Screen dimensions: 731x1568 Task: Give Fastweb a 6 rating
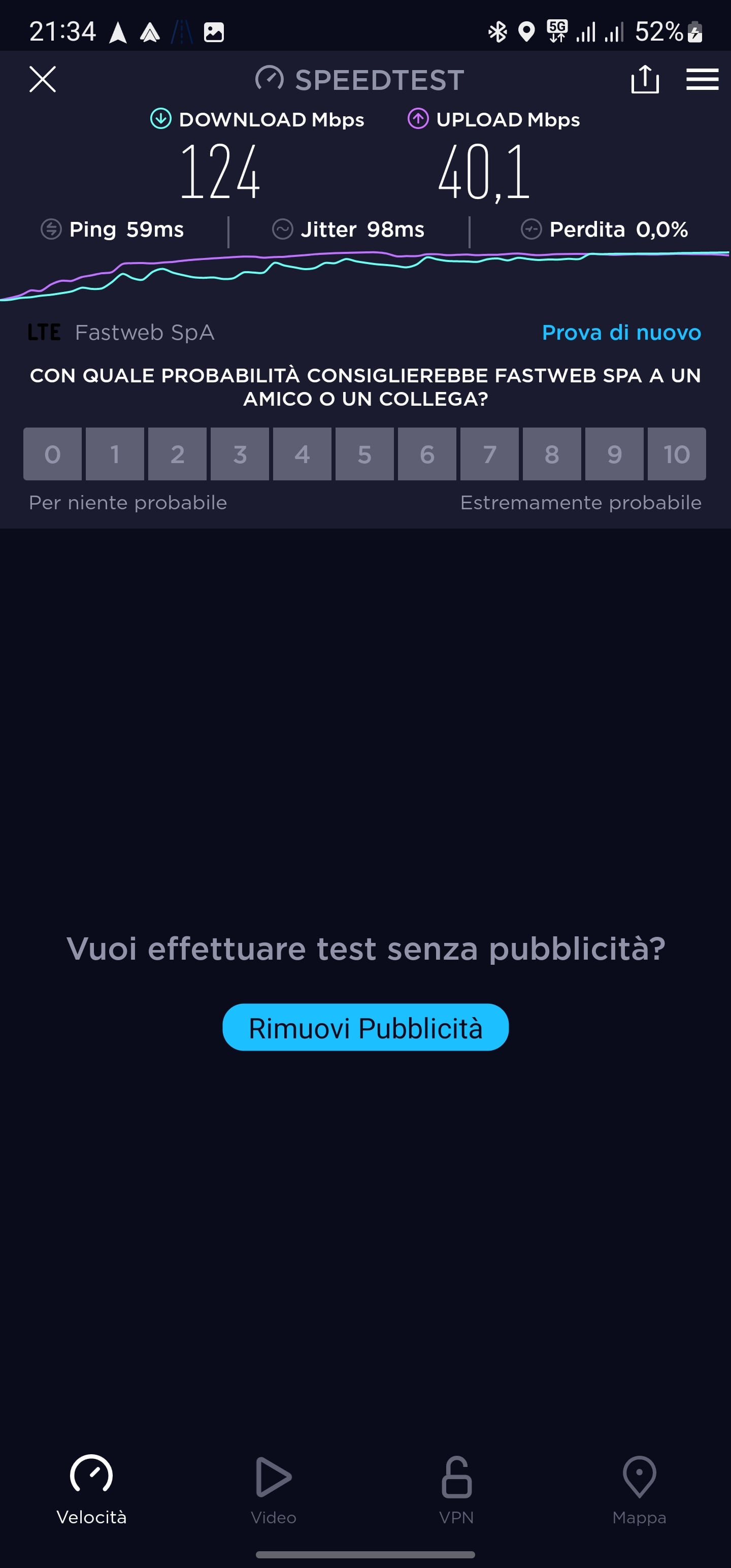click(x=427, y=454)
